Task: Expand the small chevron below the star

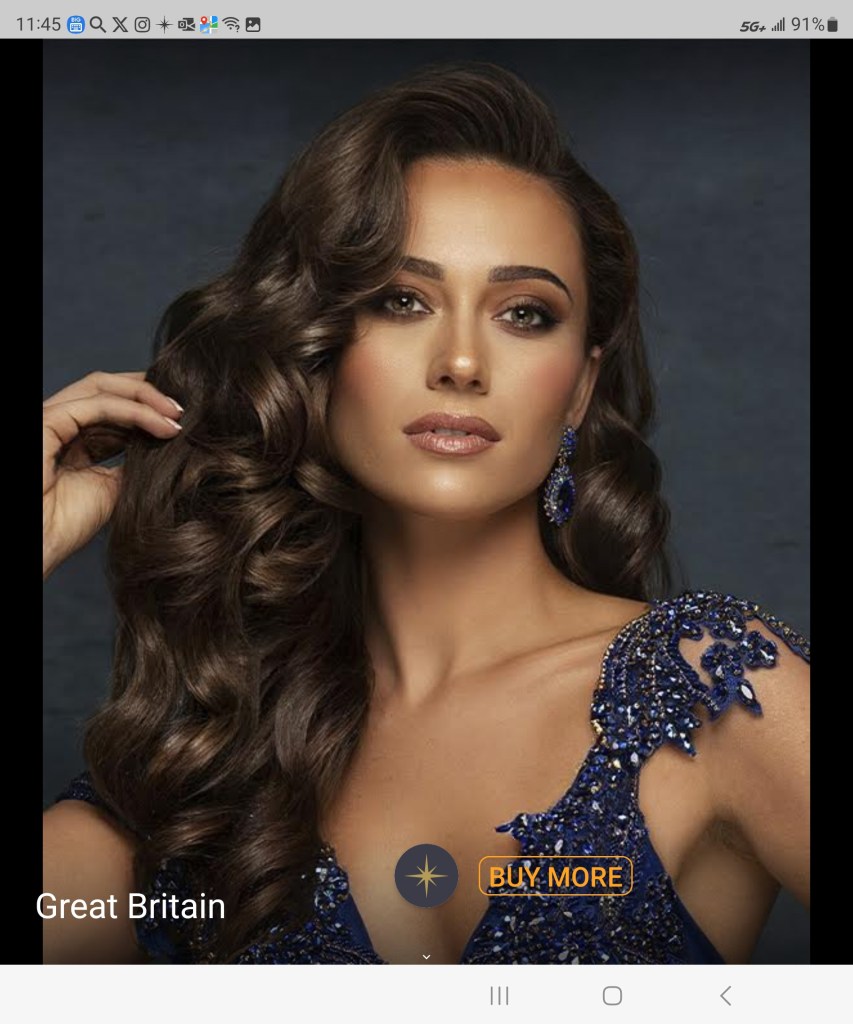Action: [x=426, y=956]
